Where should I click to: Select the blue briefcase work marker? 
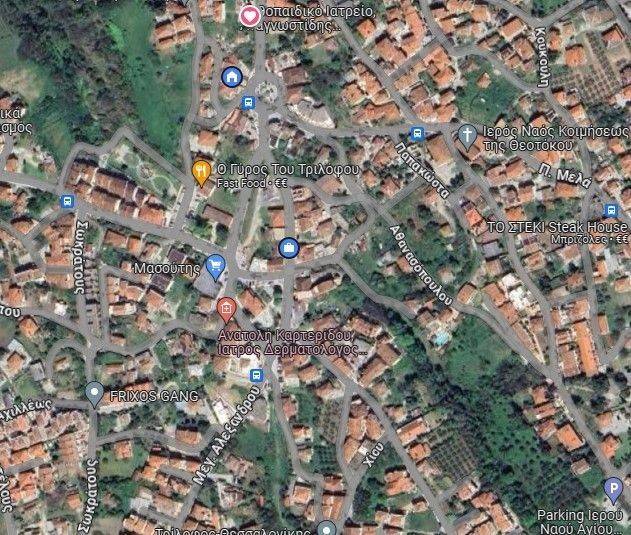point(288,248)
